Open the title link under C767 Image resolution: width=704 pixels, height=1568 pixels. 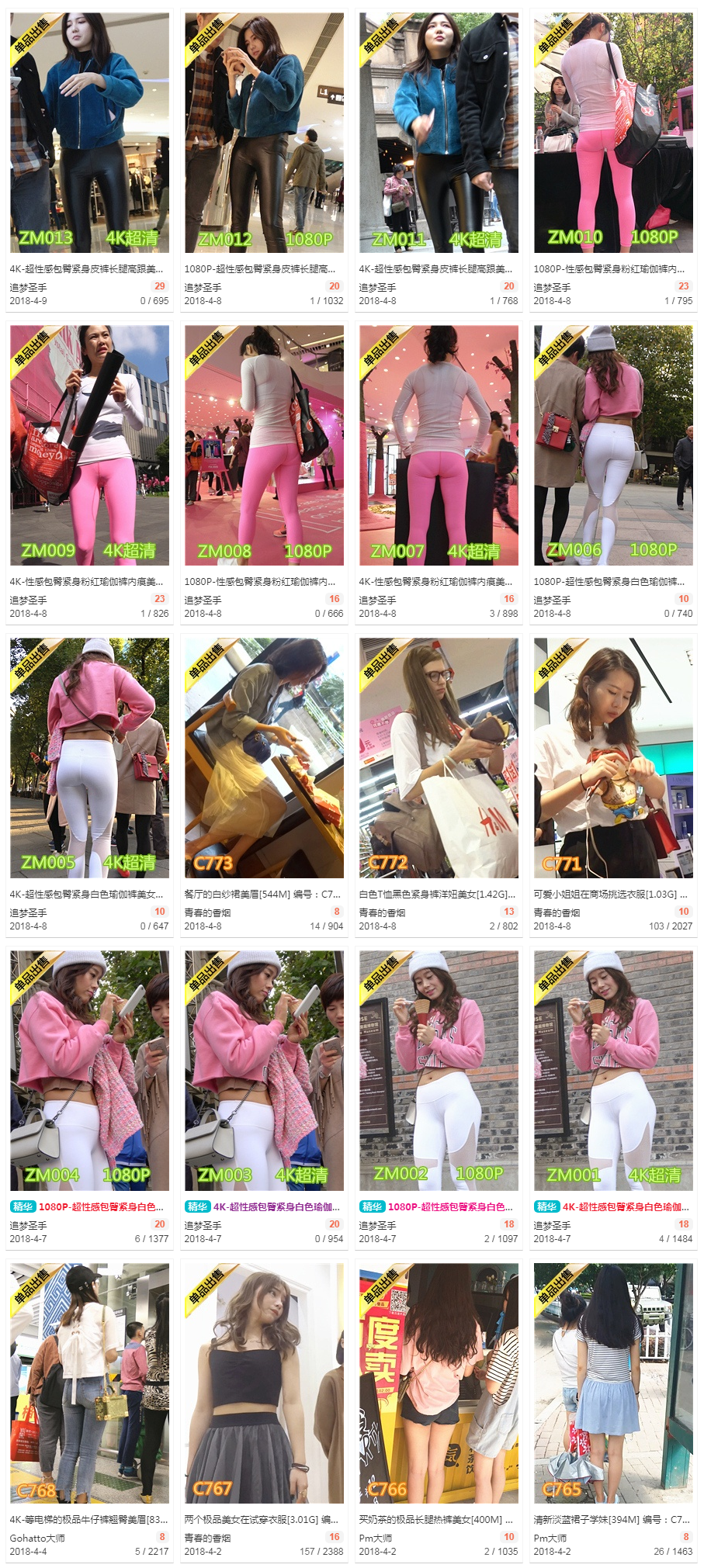click(x=261, y=1519)
